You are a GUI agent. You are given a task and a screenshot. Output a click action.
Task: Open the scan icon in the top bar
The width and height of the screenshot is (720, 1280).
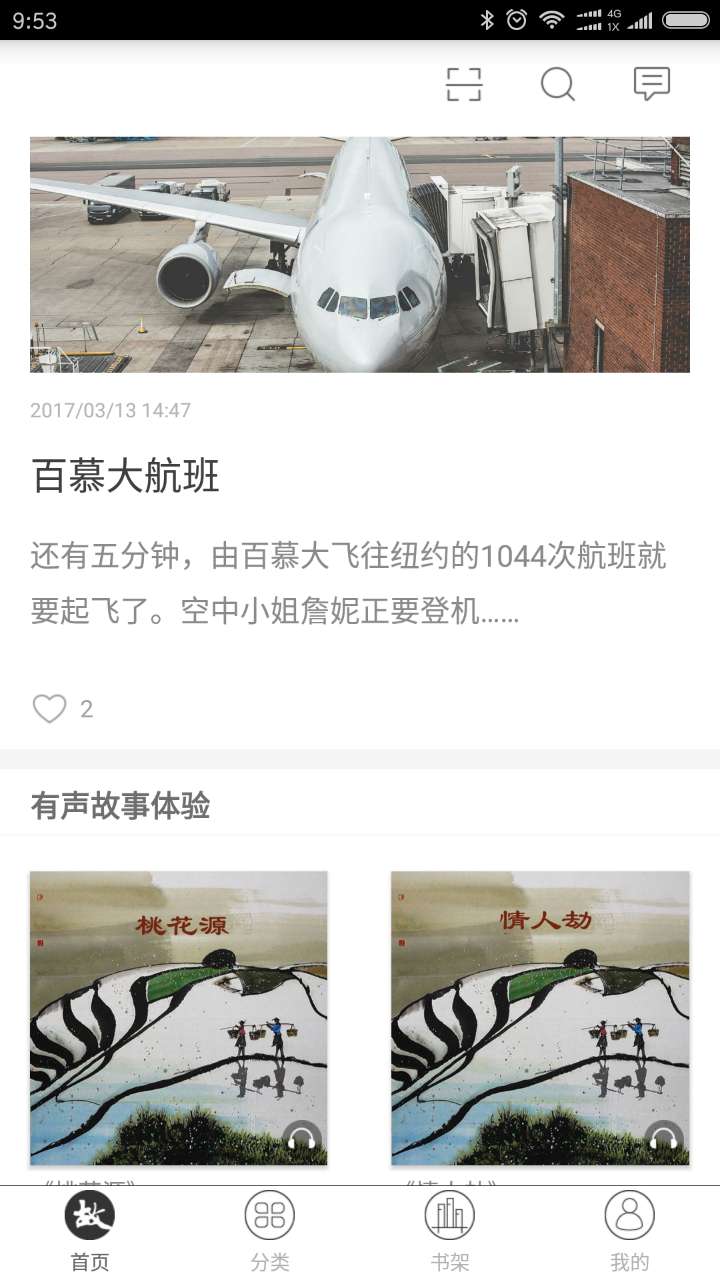pyautogui.click(x=463, y=85)
